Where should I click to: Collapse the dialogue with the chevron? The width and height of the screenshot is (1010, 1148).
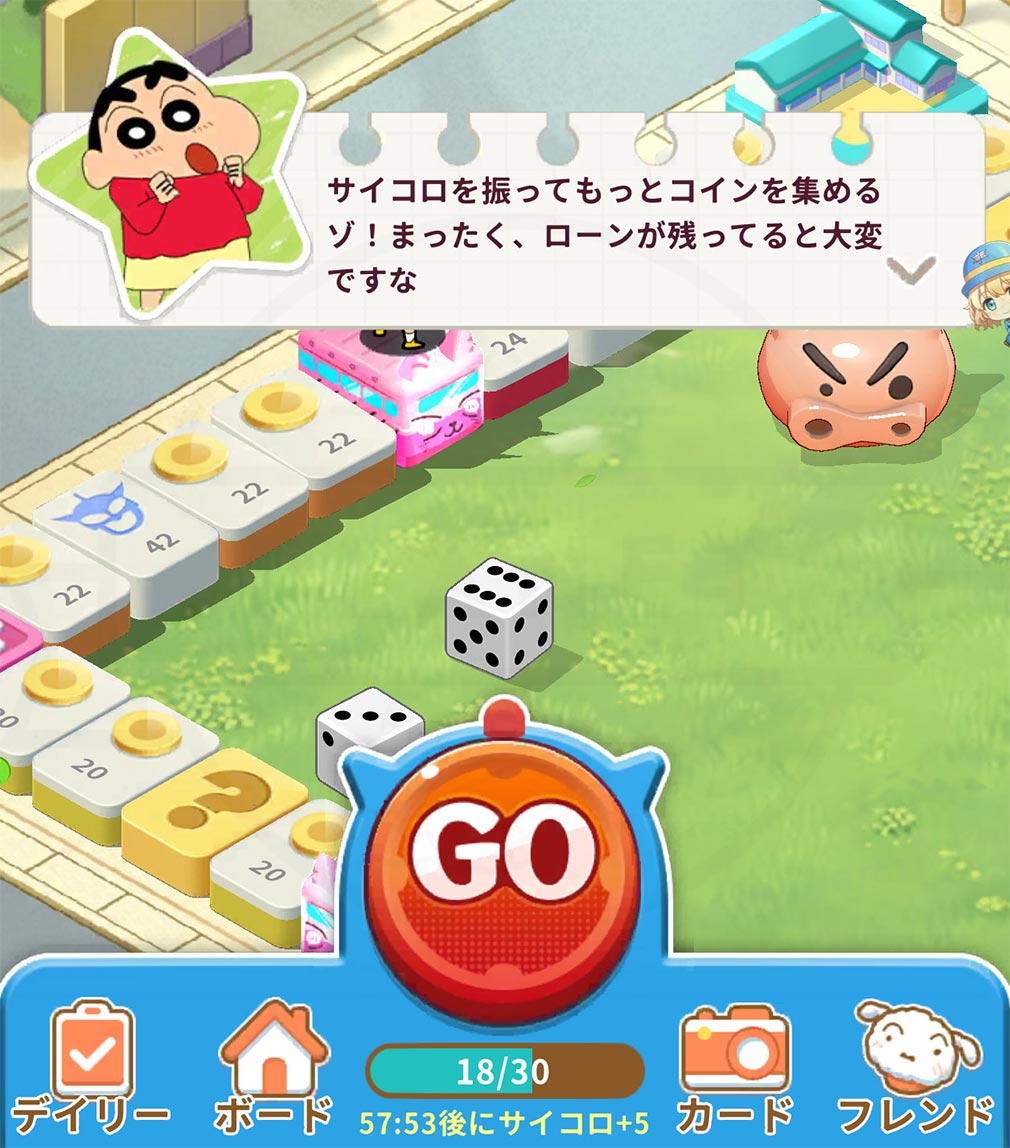click(908, 266)
